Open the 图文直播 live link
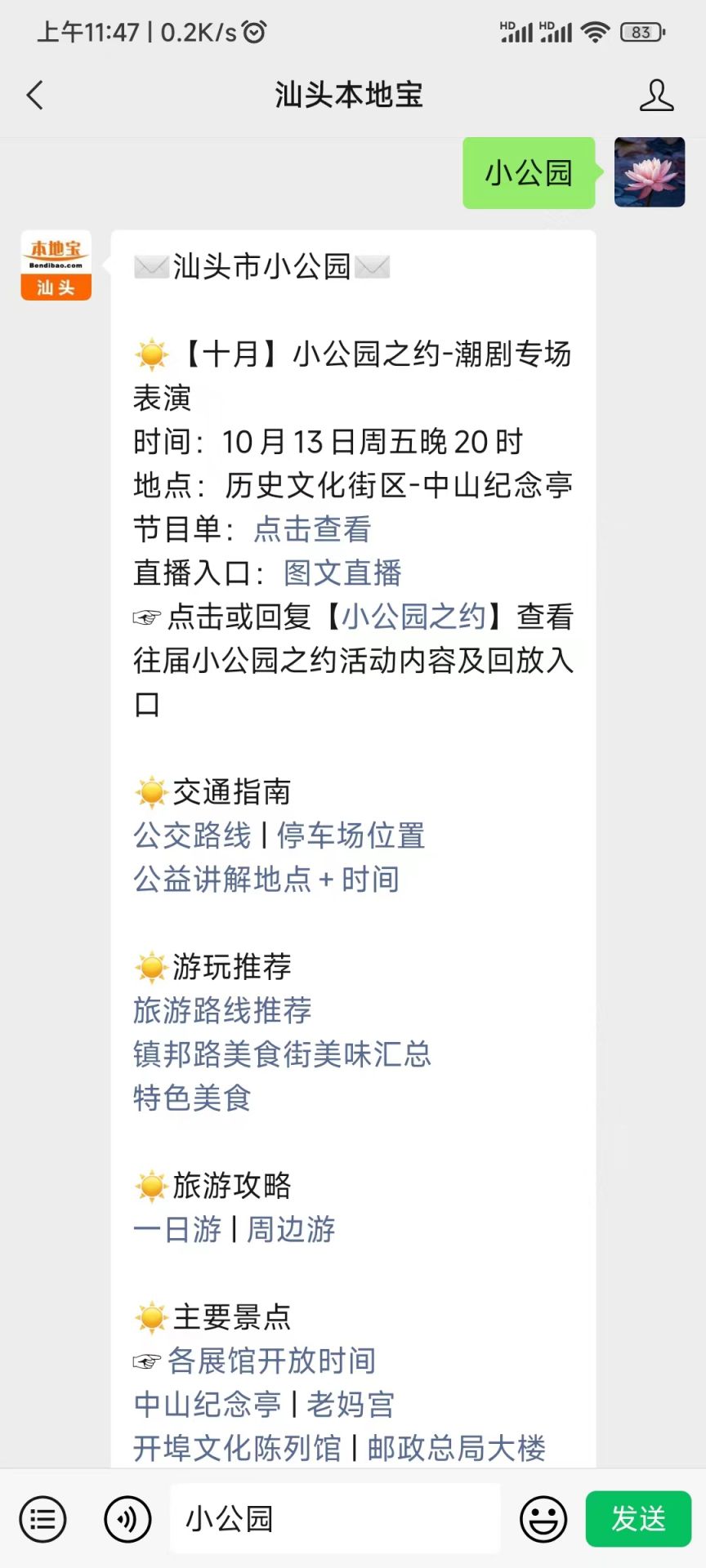 click(x=342, y=572)
